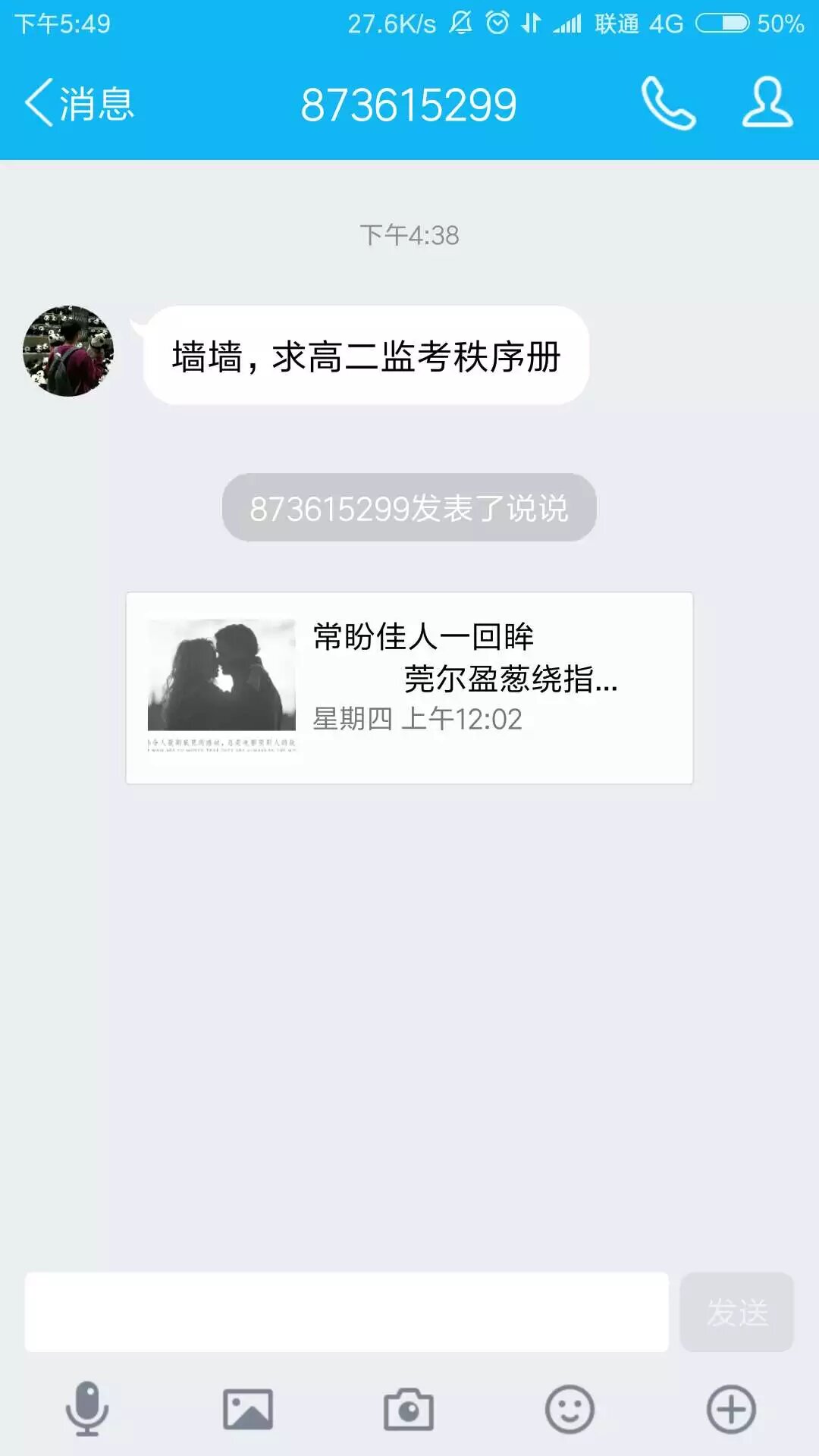Open the shared 说说 post card
Viewport: 819px width, 1456px height.
click(x=409, y=687)
